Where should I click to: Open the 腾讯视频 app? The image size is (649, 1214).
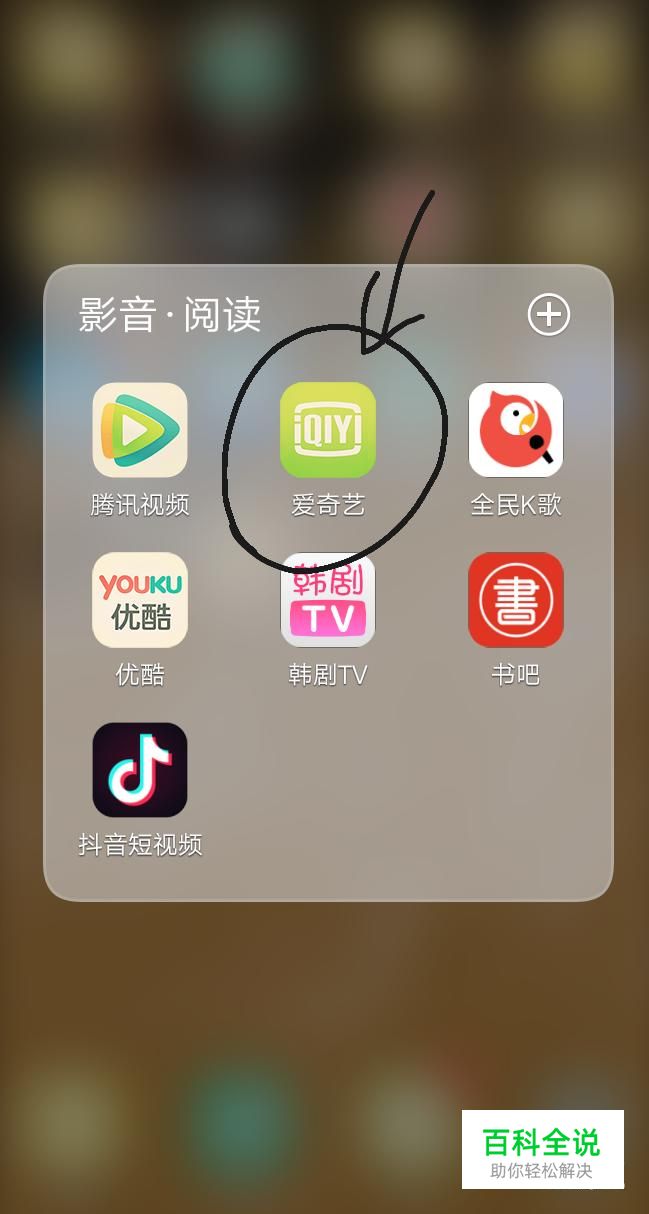point(140,430)
